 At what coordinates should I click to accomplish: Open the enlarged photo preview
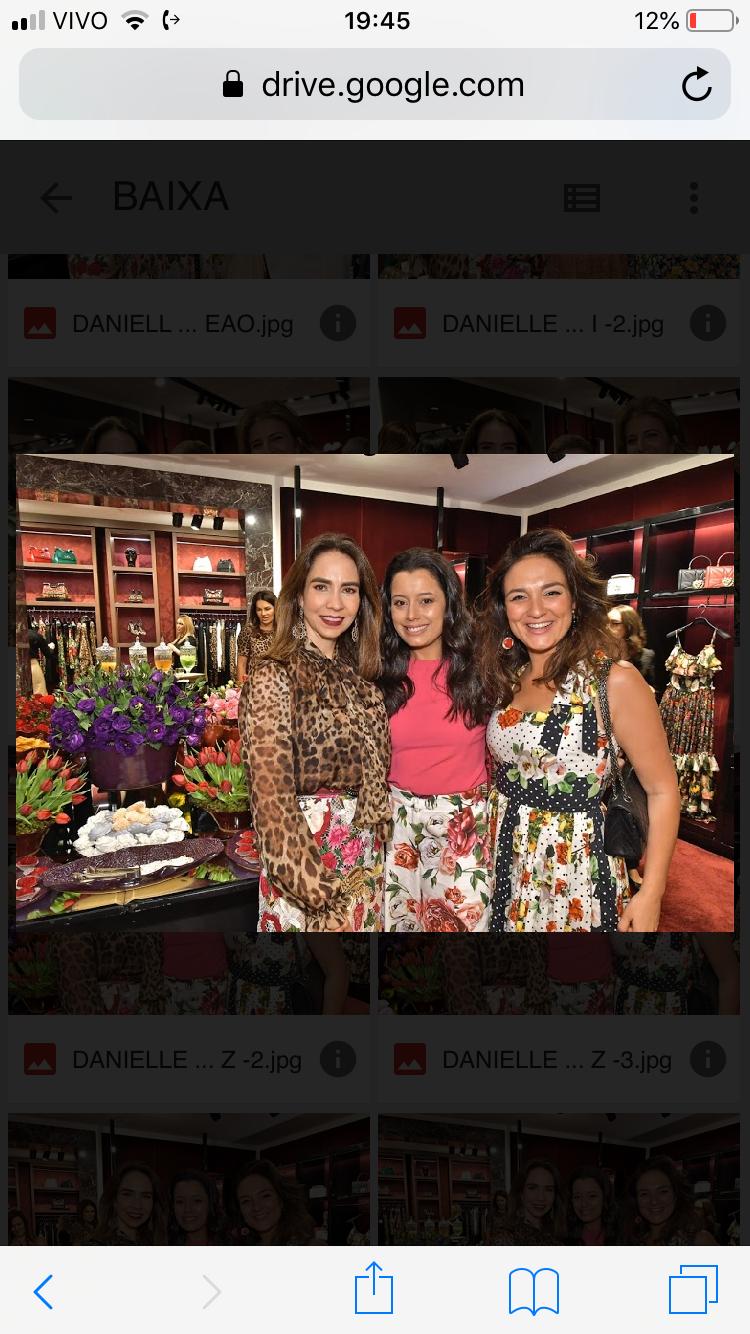point(375,692)
